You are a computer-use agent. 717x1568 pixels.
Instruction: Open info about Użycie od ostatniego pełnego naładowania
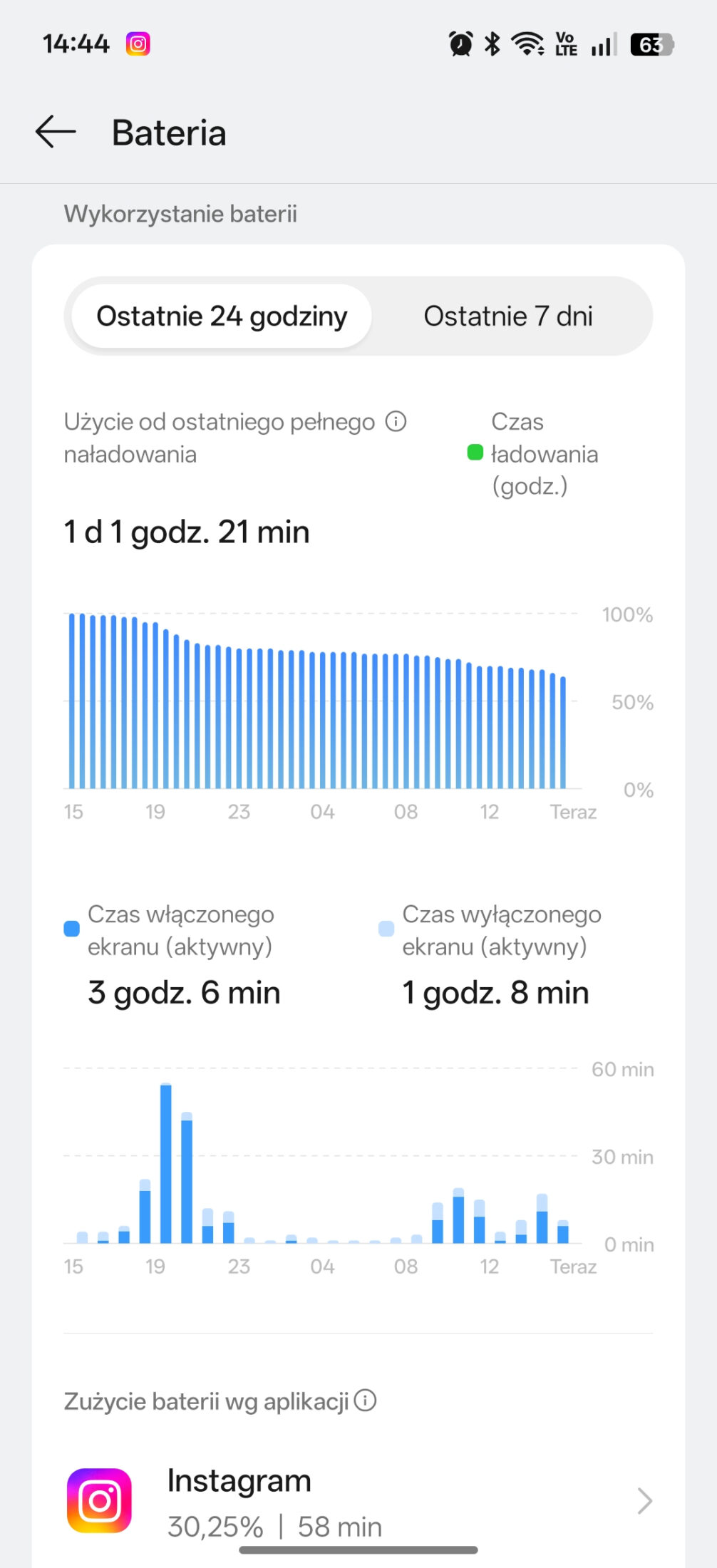(396, 422)
